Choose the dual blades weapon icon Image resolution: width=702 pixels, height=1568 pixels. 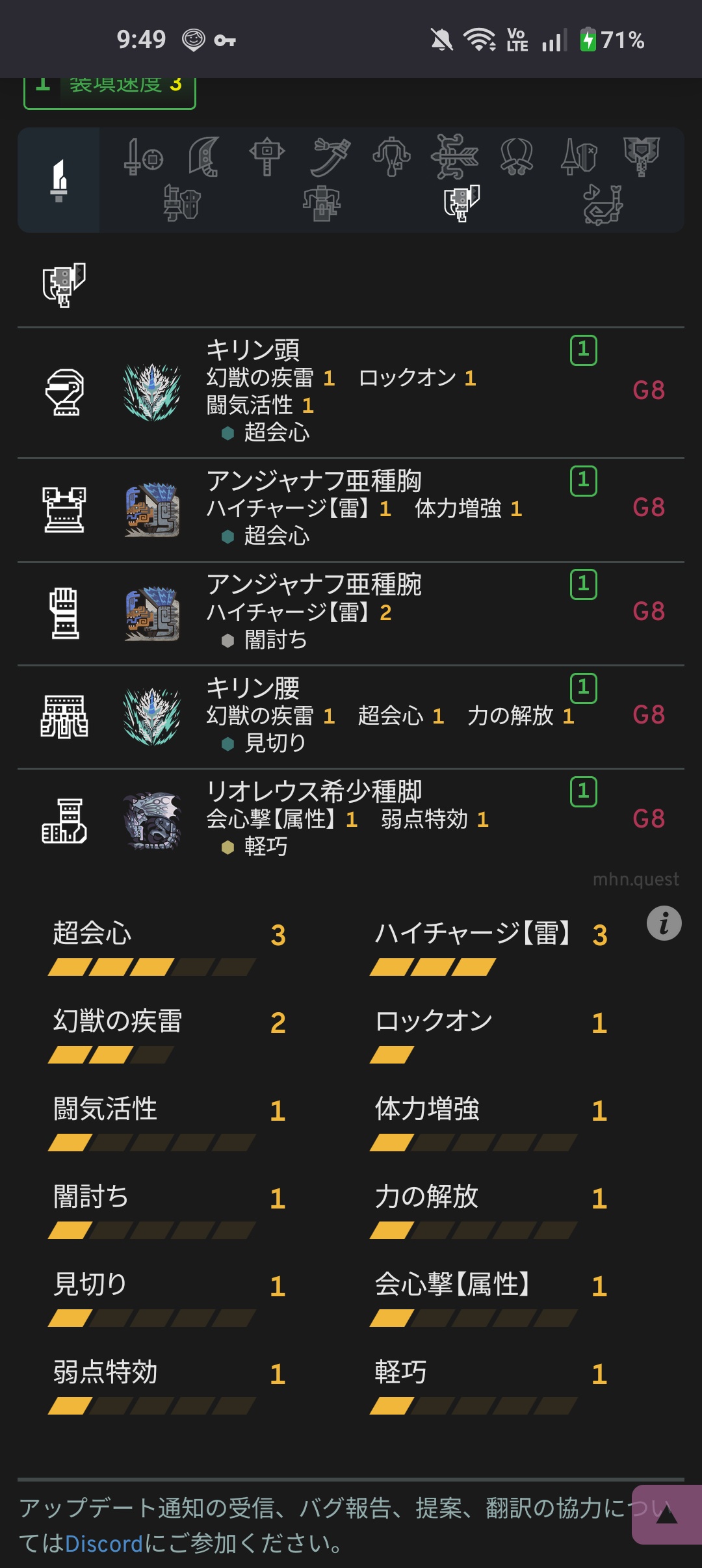[x=517, y=157]
